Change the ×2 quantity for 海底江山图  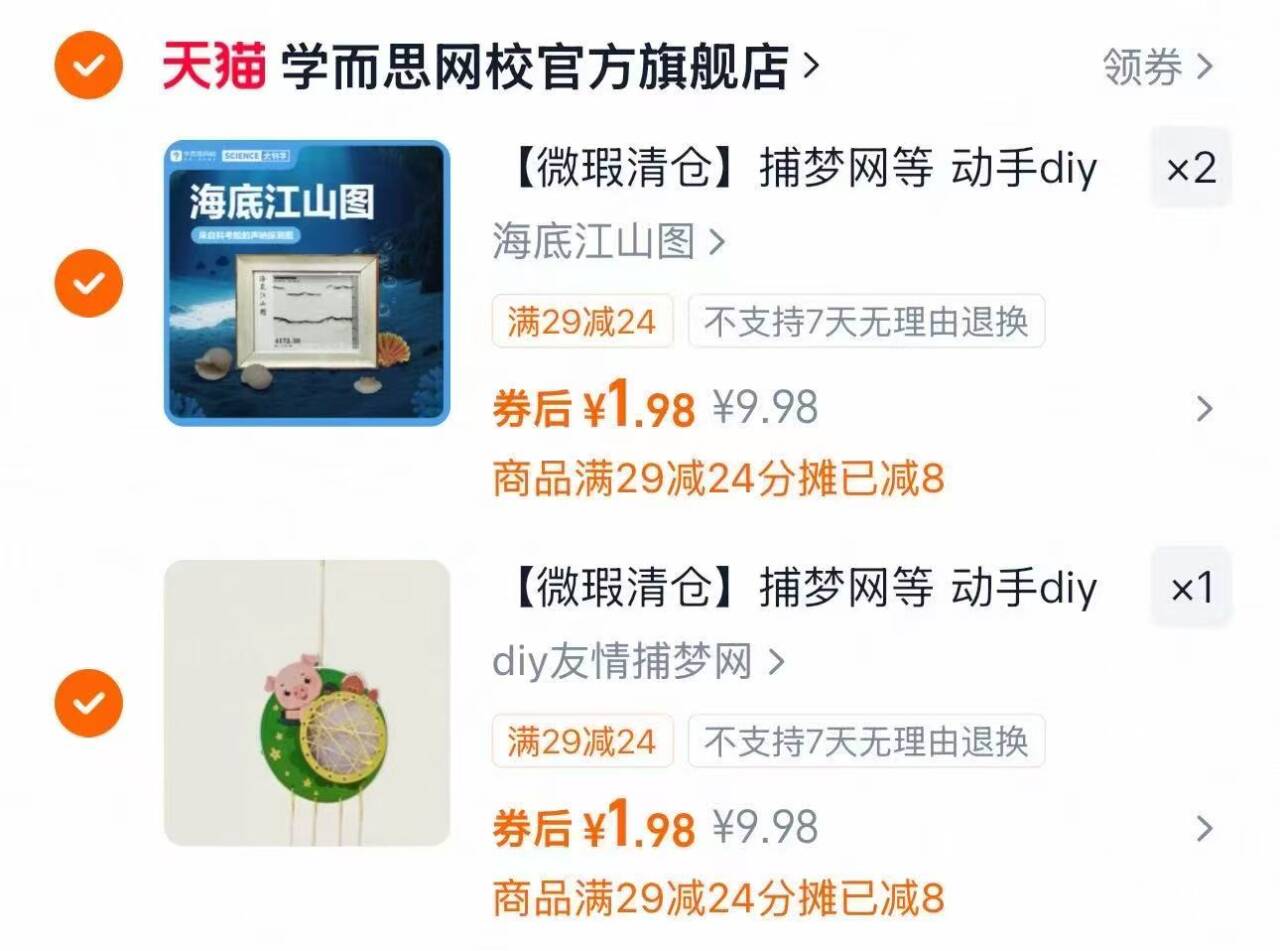pos(1191,168)
